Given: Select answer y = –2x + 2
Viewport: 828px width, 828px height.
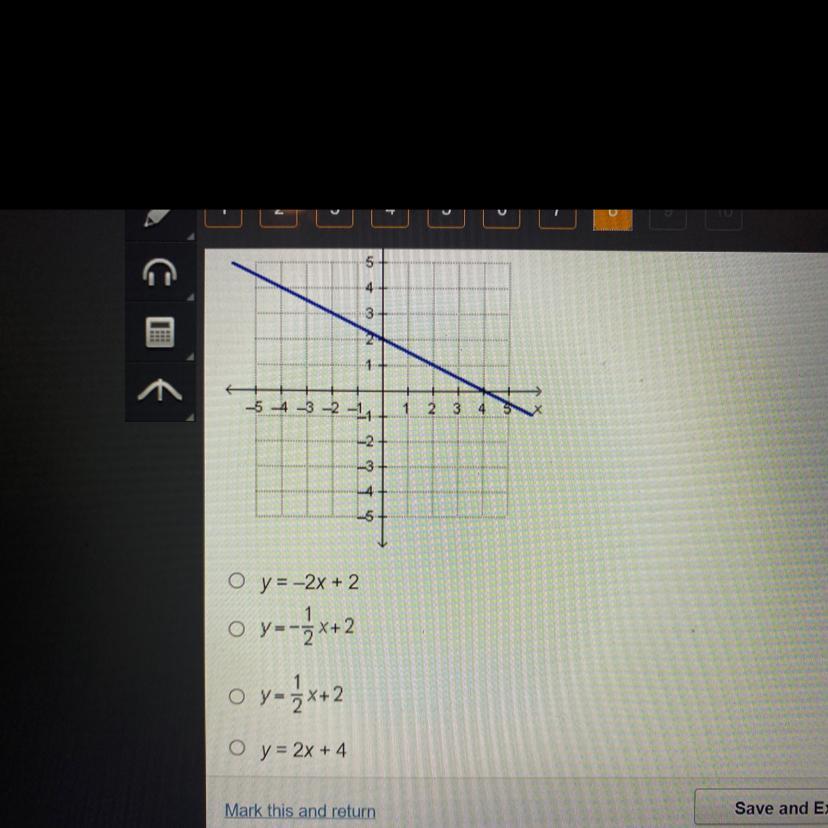Looking at the screenshot, I should point(236,580).
